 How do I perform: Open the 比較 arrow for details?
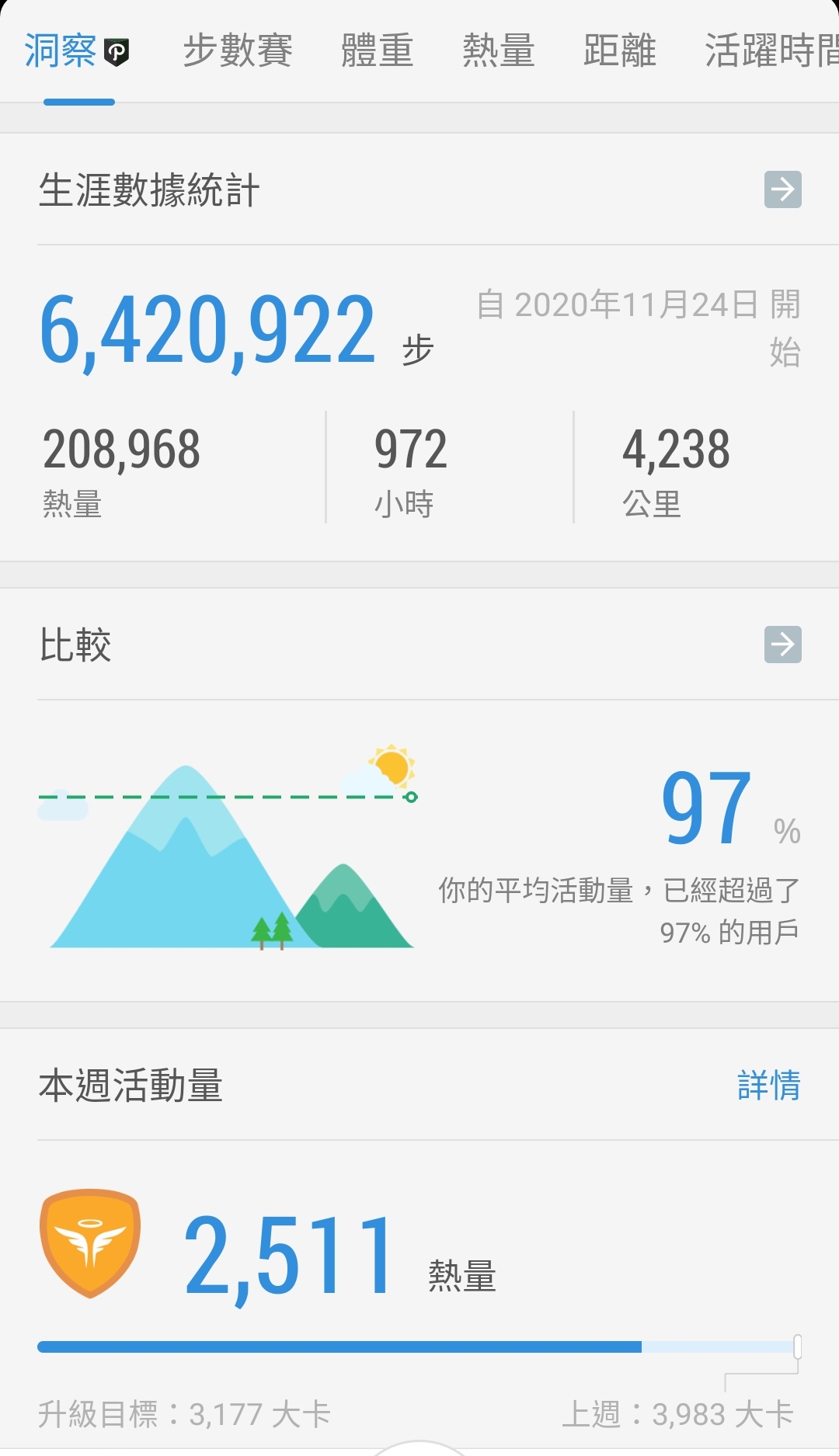click(782, 645)
